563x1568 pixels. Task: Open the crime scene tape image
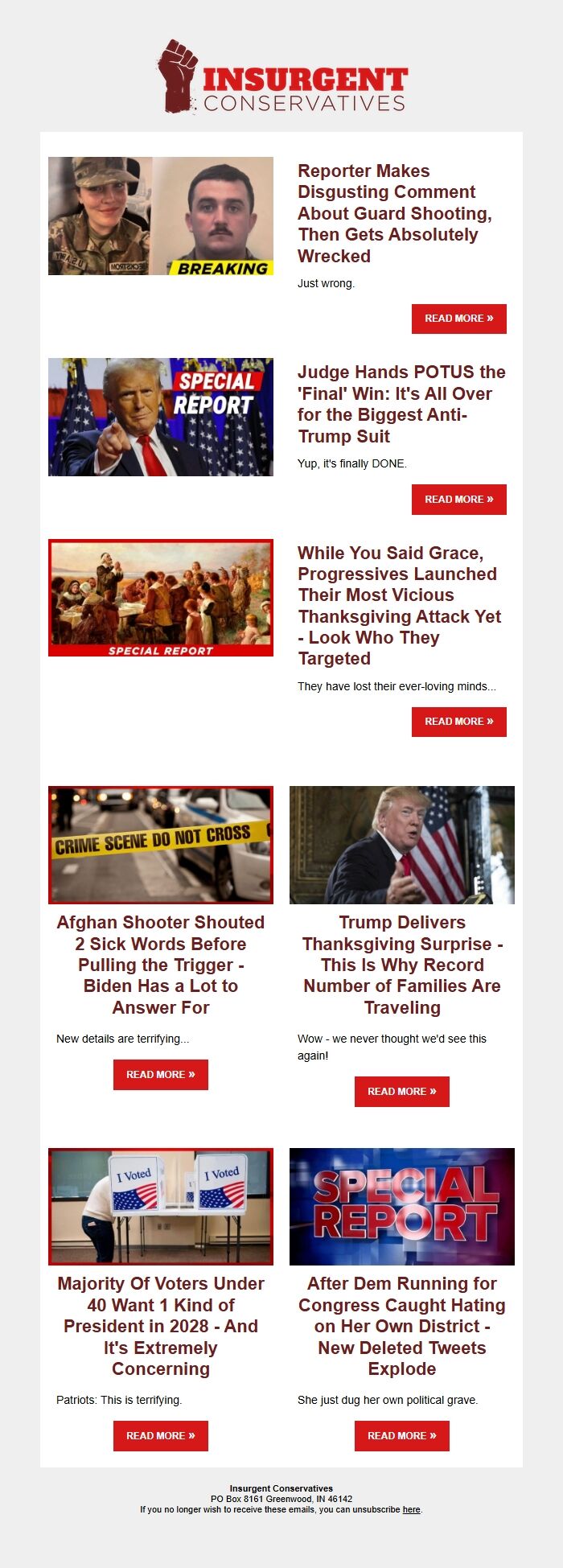pyautogui.click(x=160, y=845)
